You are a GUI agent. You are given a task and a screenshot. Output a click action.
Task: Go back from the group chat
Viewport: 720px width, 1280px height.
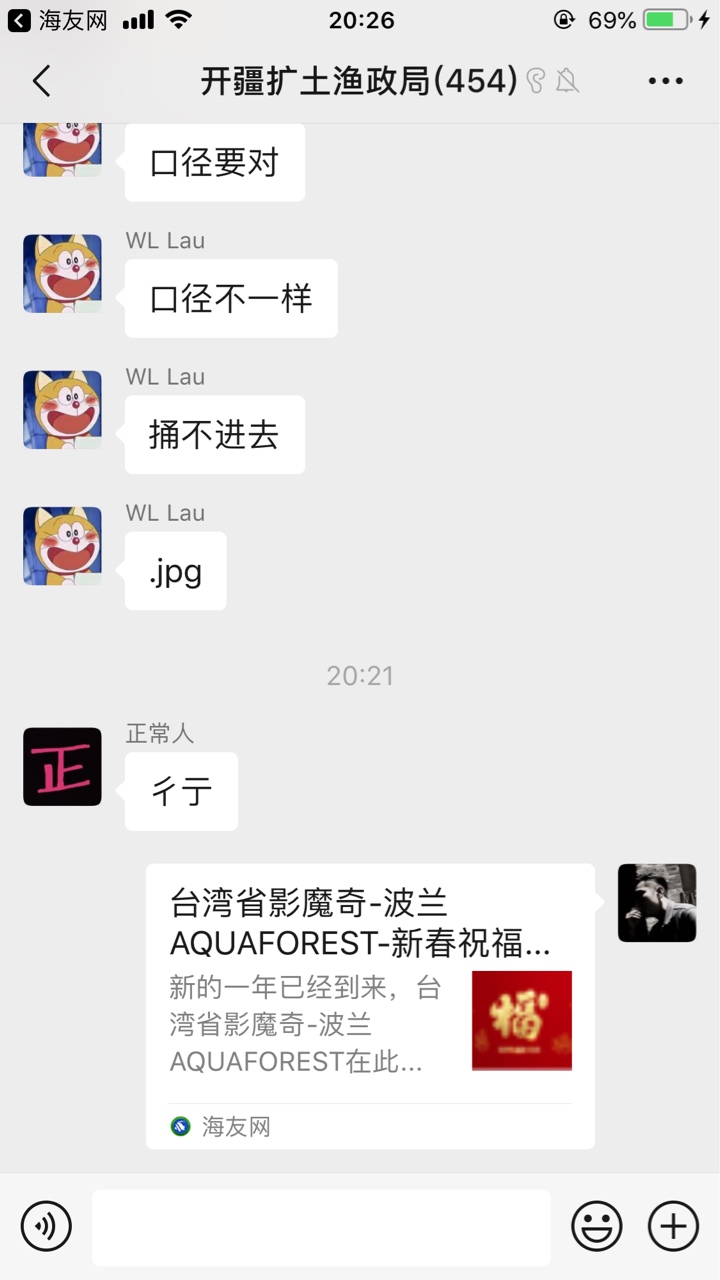41,81
